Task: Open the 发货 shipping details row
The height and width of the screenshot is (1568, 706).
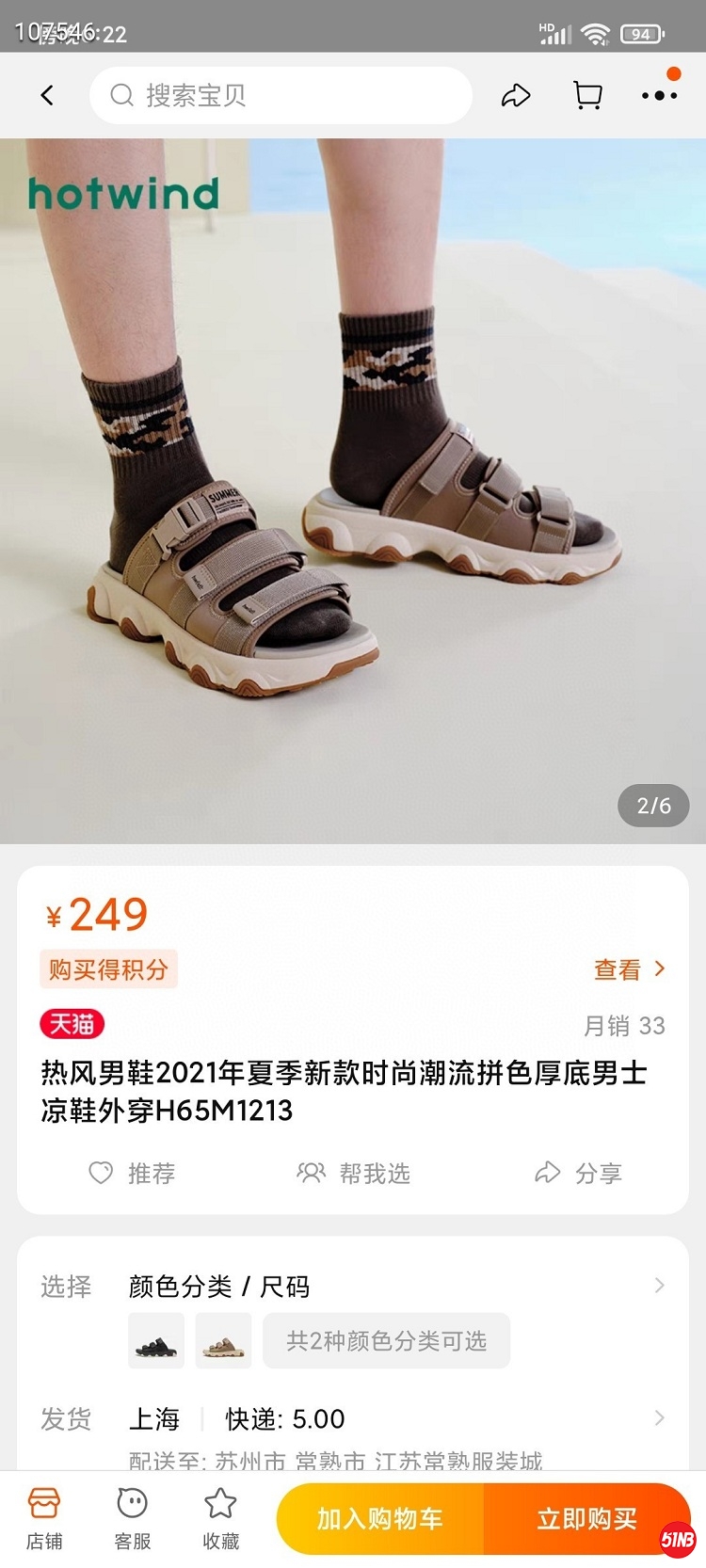Action: pyautogui.click(x=395, y=1418)
